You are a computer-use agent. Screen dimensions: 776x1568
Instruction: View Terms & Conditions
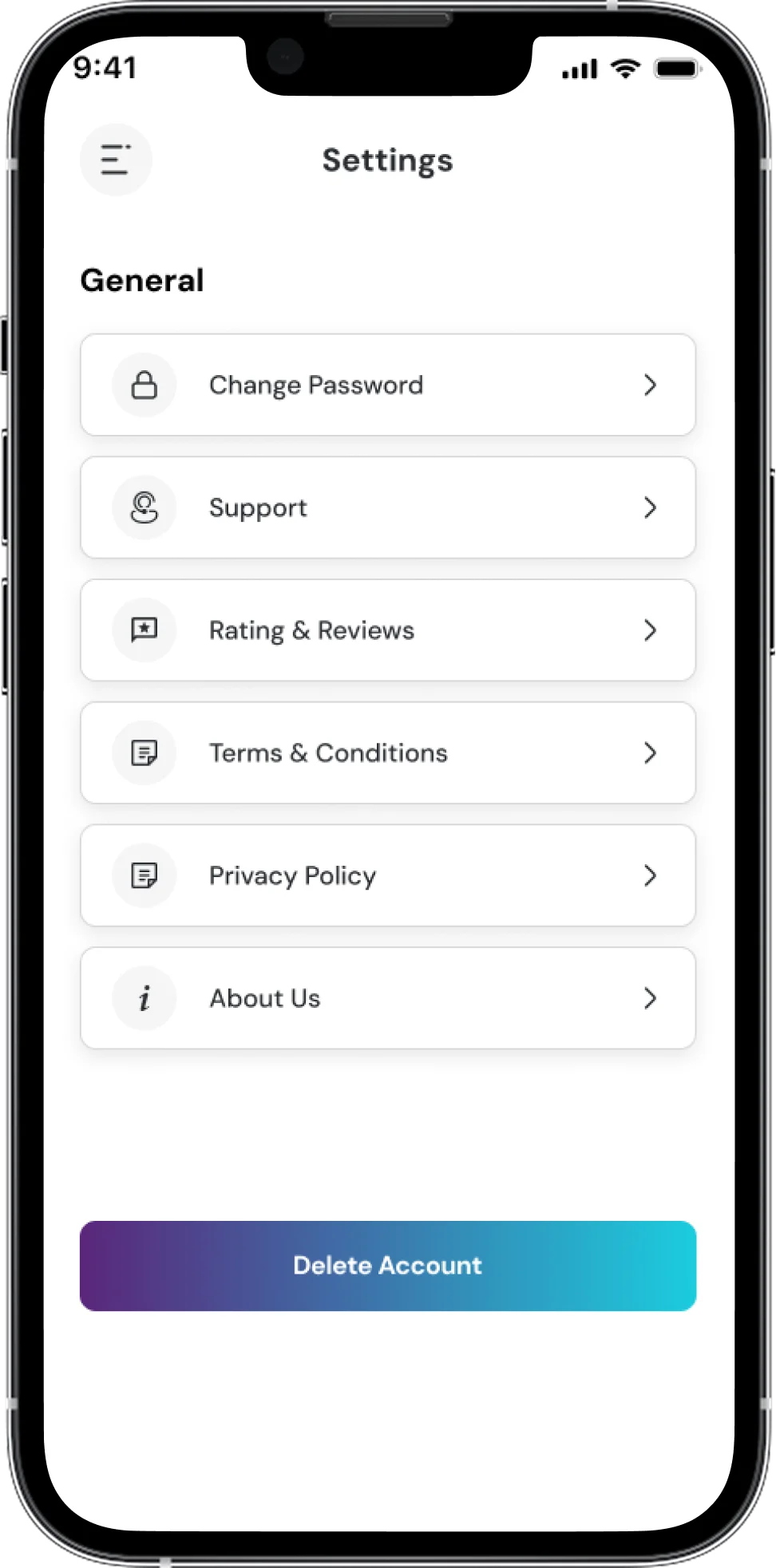pos(387,752)
